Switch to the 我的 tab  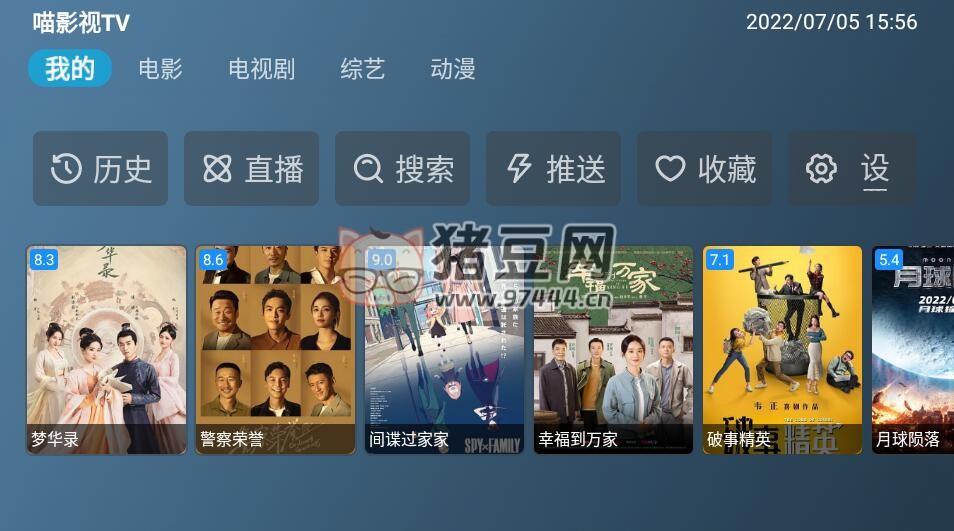(70, 69)
